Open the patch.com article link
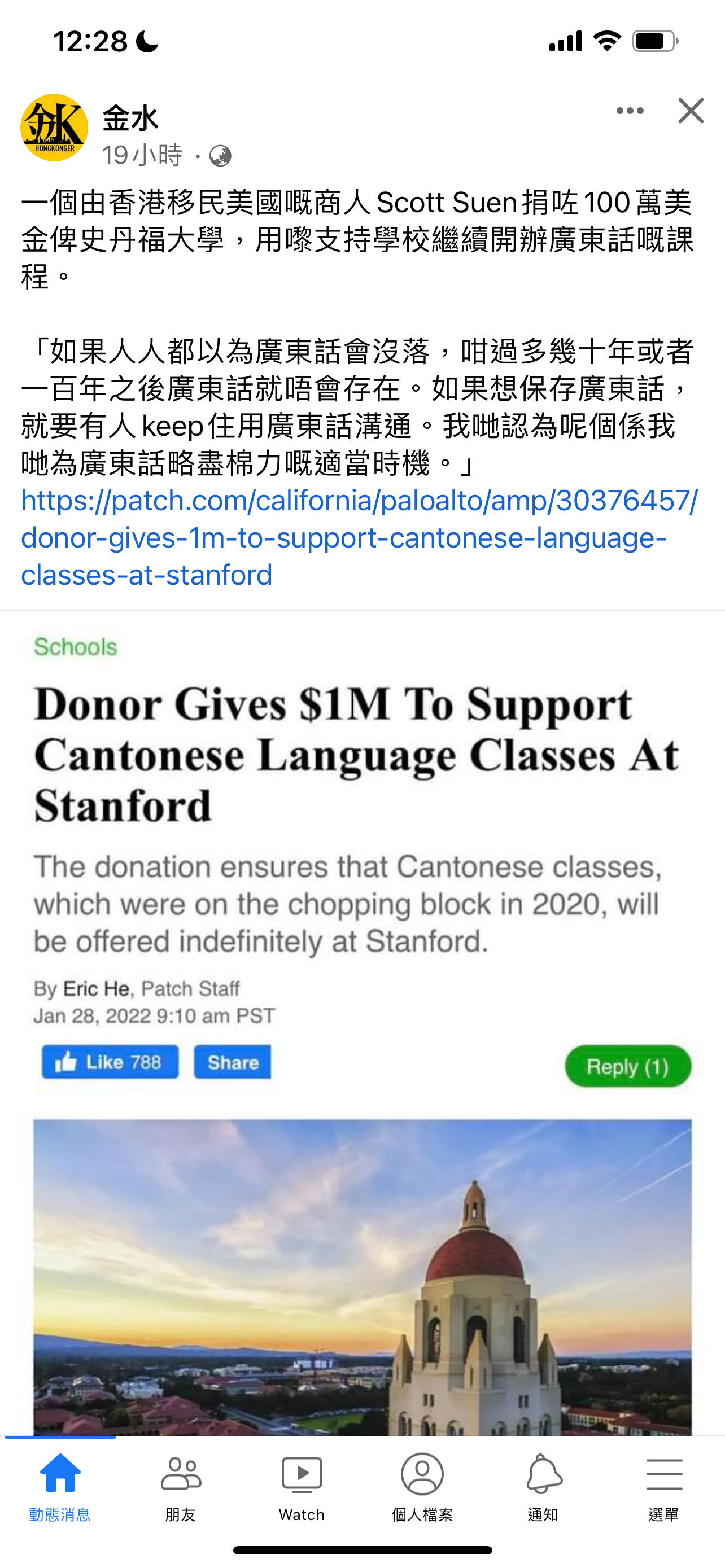 pos(359,537)
